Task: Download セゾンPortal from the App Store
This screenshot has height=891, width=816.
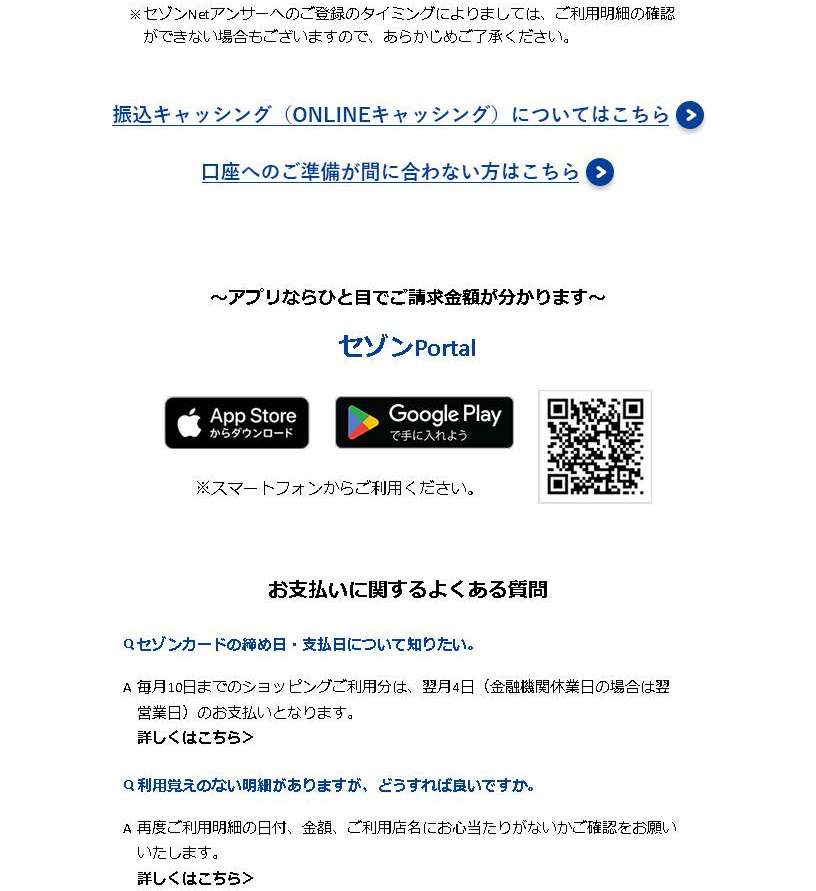Action: 237,423
